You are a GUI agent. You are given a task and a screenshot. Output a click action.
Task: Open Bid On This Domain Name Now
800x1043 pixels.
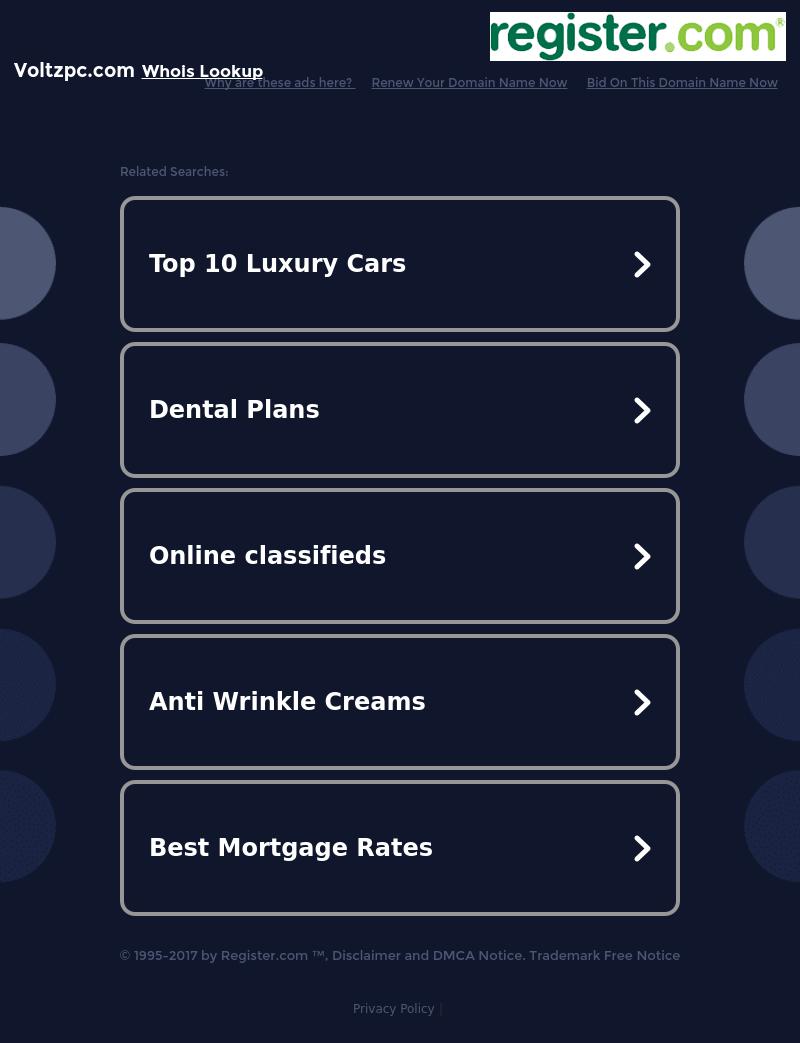tap(682, 83)
